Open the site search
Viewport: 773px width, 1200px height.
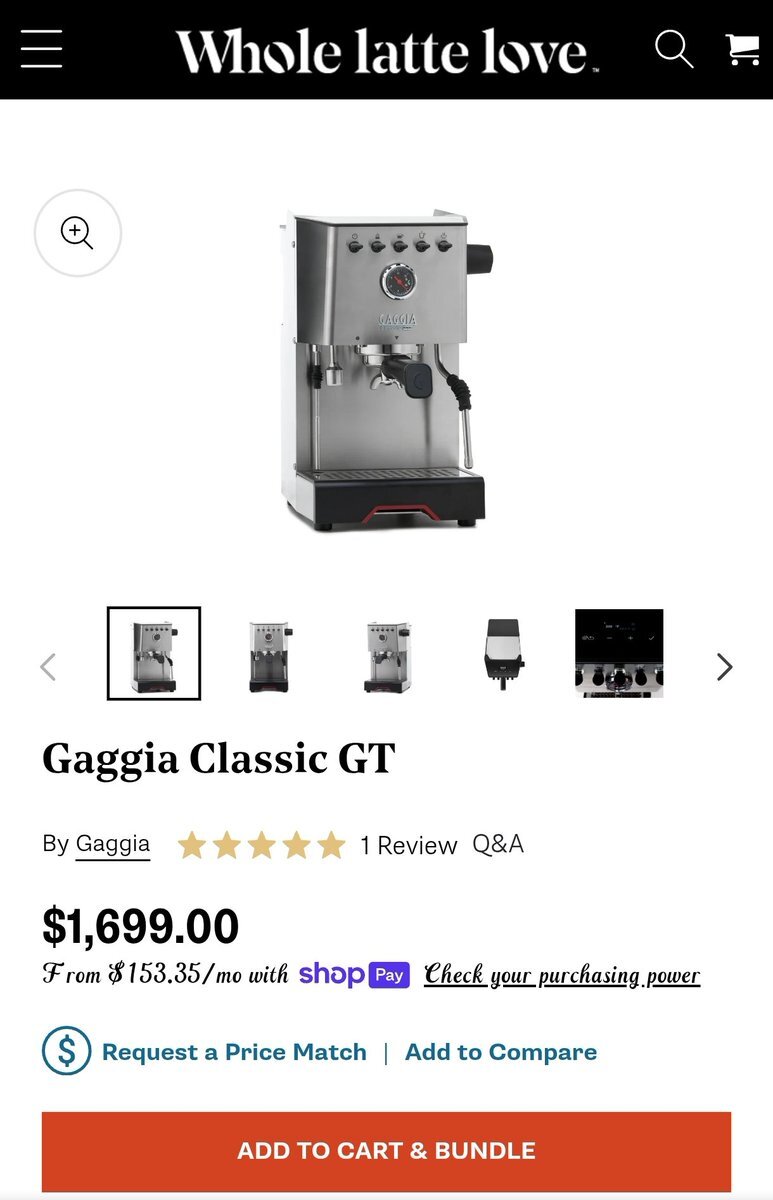pos(673,48)
